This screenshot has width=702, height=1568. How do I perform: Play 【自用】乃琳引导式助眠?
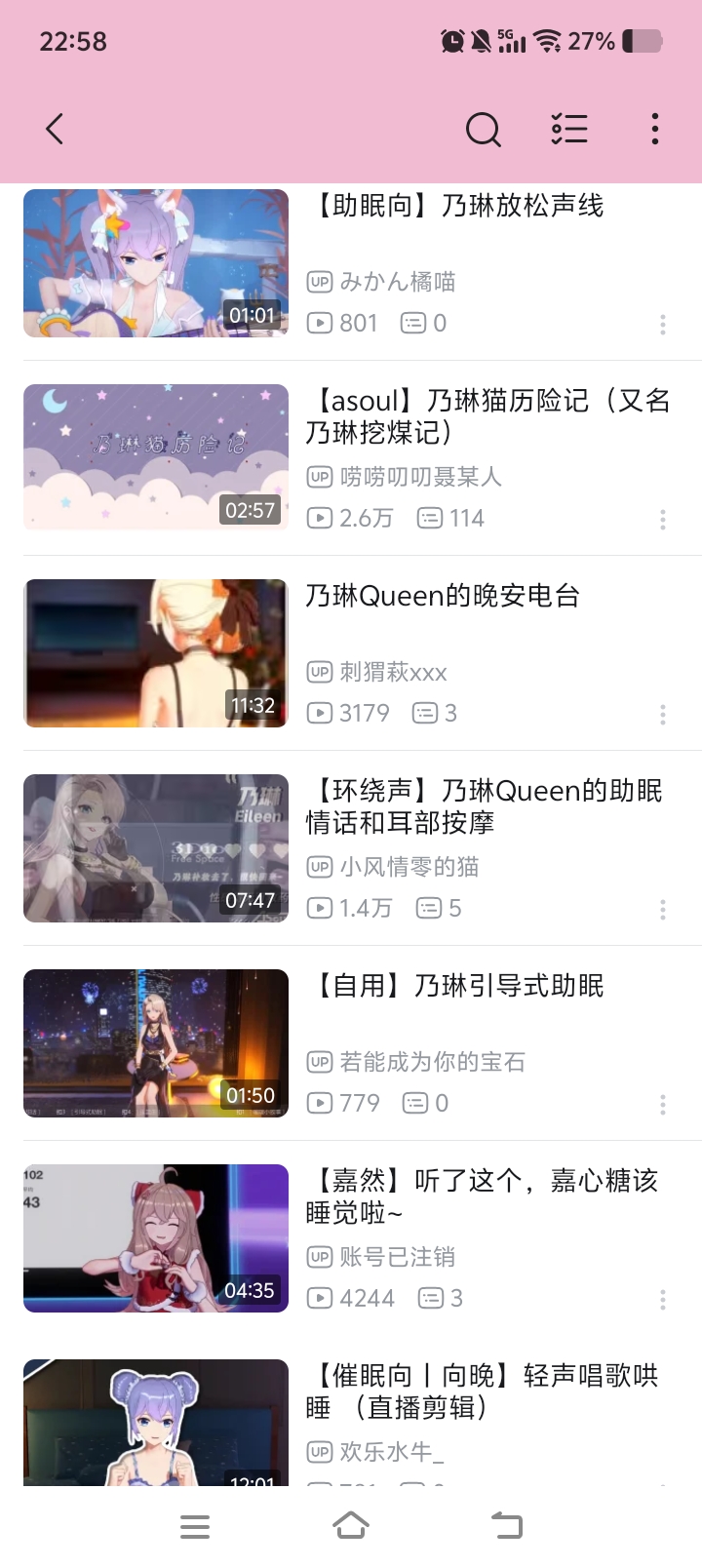click(x=156, y=1043)
